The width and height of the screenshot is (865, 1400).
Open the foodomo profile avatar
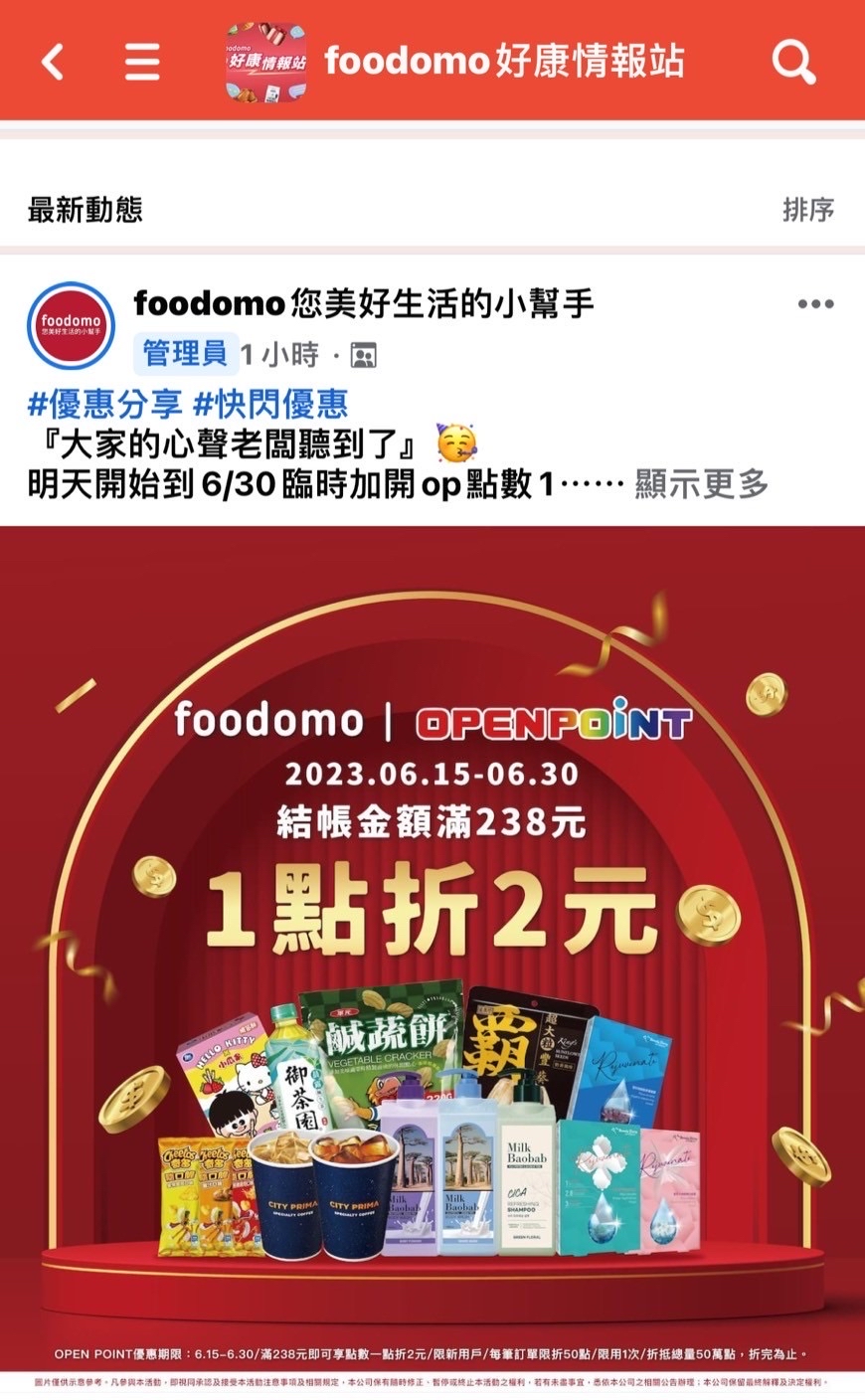72,325
